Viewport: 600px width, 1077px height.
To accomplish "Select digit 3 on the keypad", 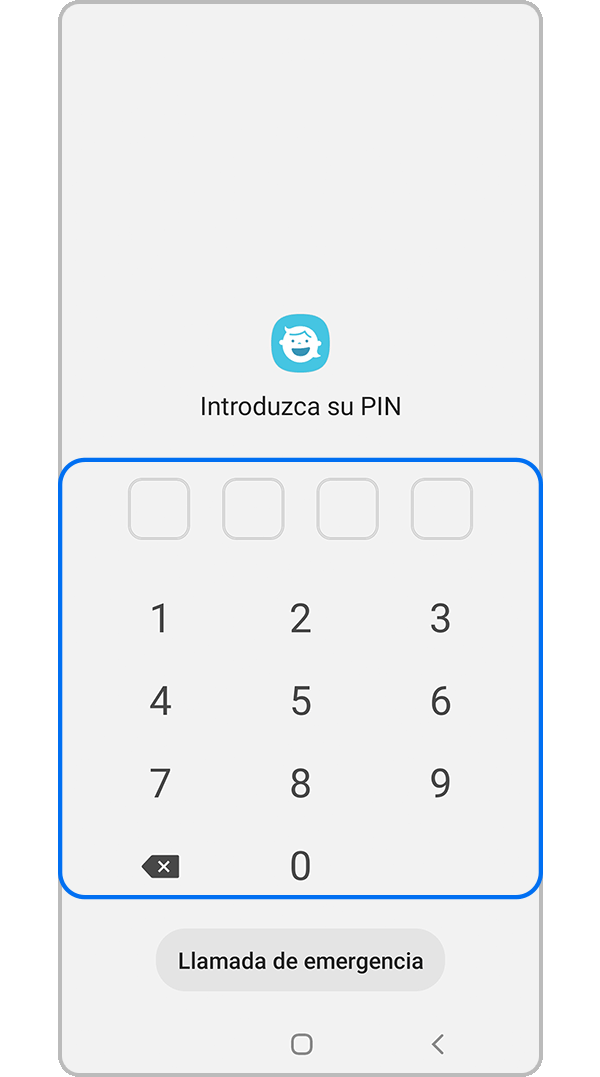I will 440,619.
